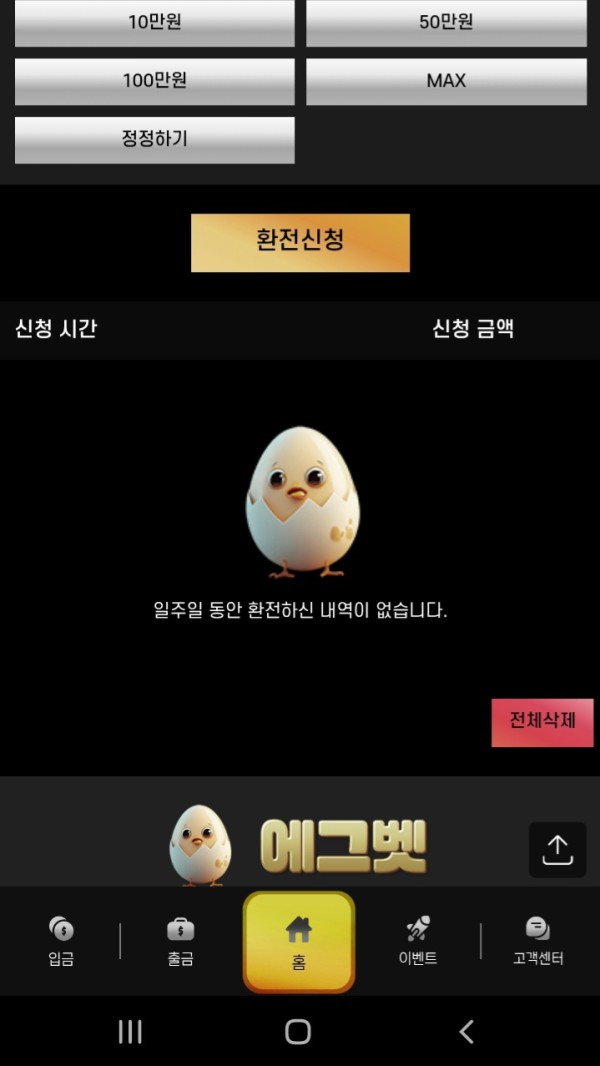Screen dimensions: 600x1066
Task: Submit the 환전신청 request
Action: tap(300, 242)
